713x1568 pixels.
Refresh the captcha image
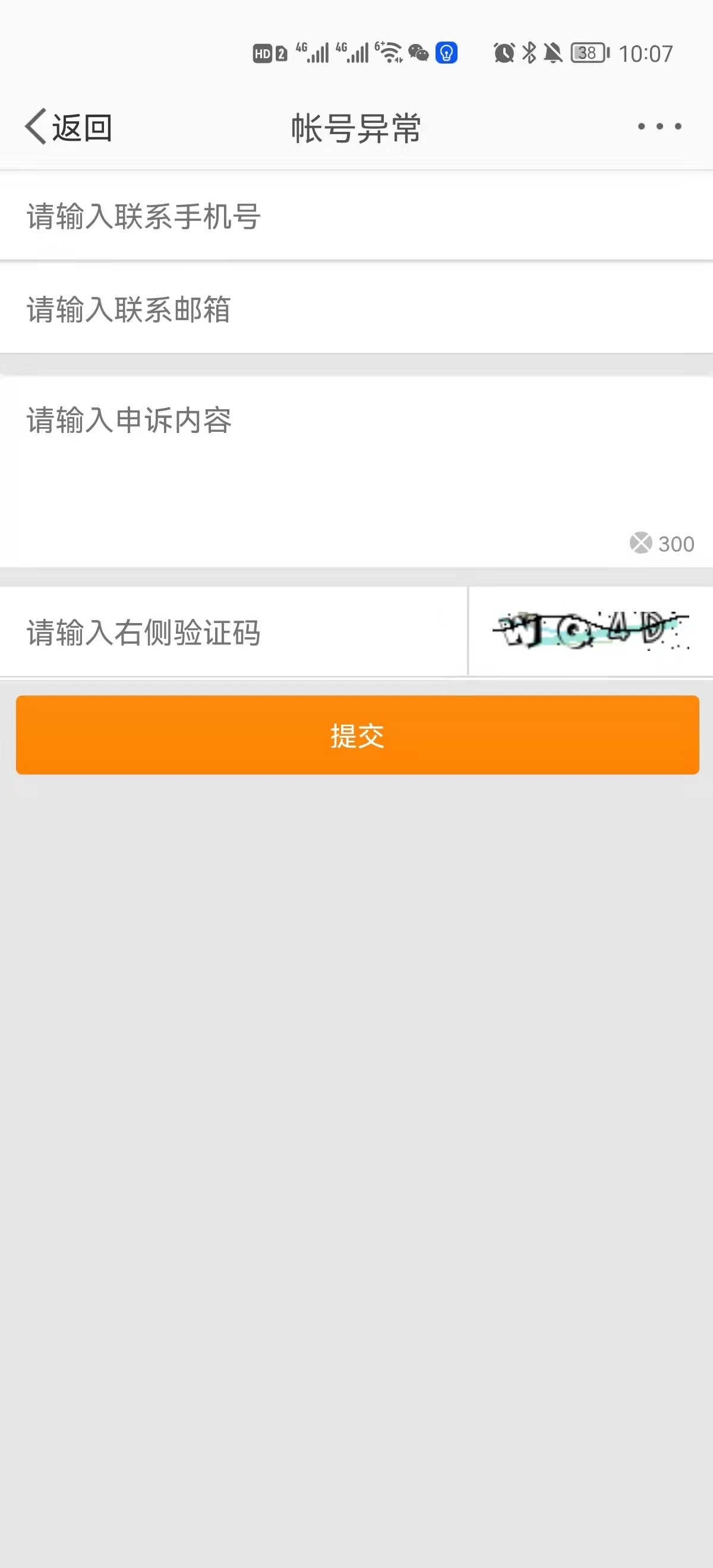click(x=591, y=631)
